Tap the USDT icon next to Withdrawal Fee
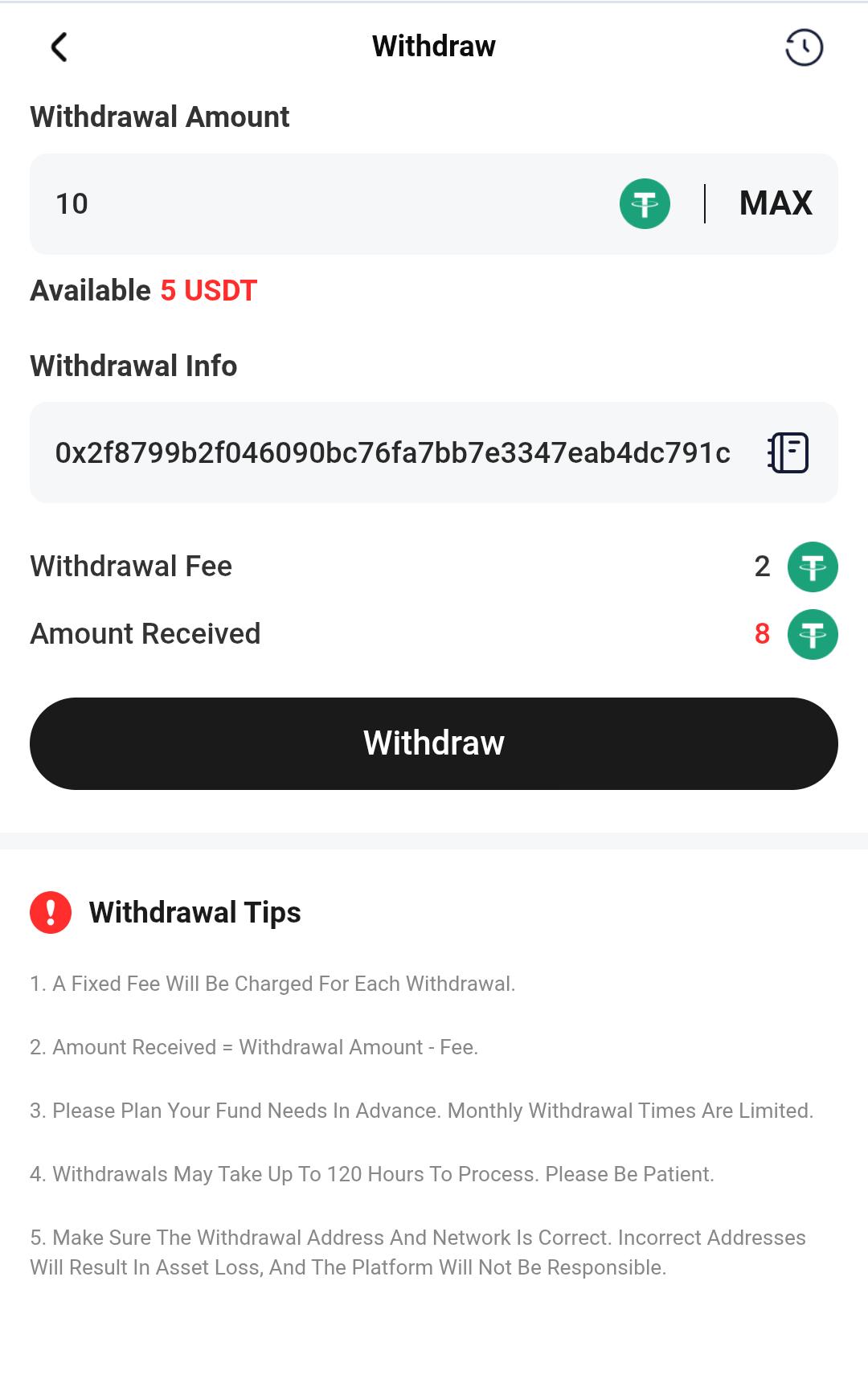Screen dimensions: 868x1375 [812, 567]
